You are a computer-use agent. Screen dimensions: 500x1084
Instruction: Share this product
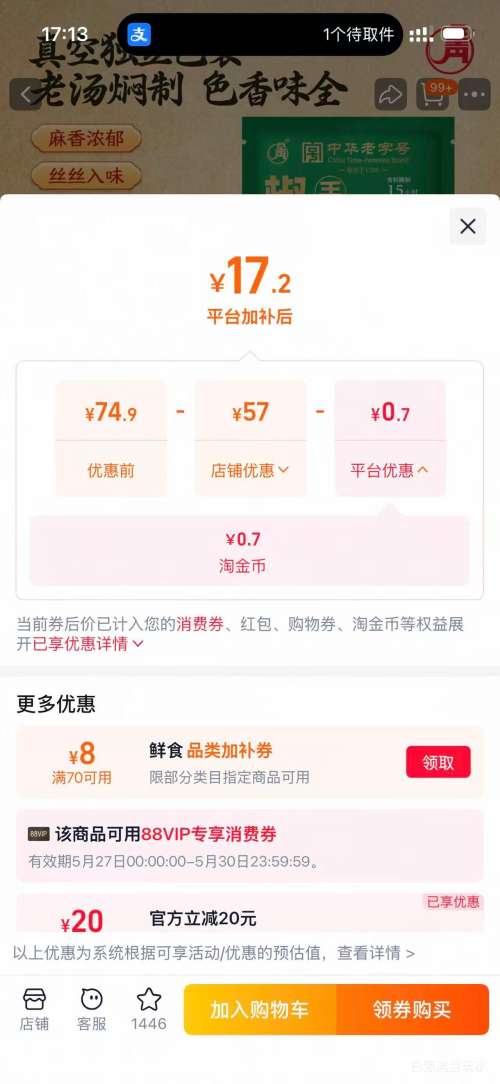(x=391, y=95)
